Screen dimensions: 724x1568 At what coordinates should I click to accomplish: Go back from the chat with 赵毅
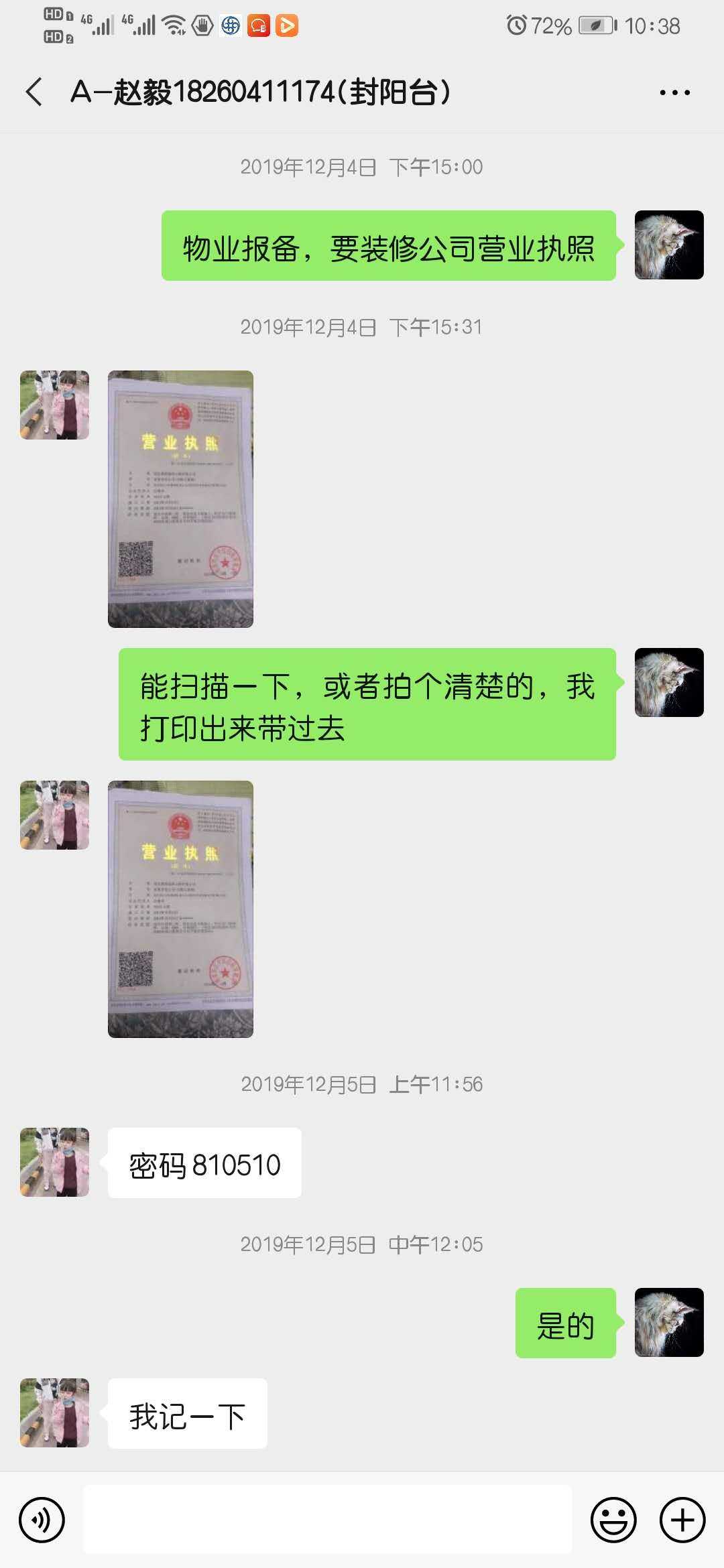tap(35, 92)
